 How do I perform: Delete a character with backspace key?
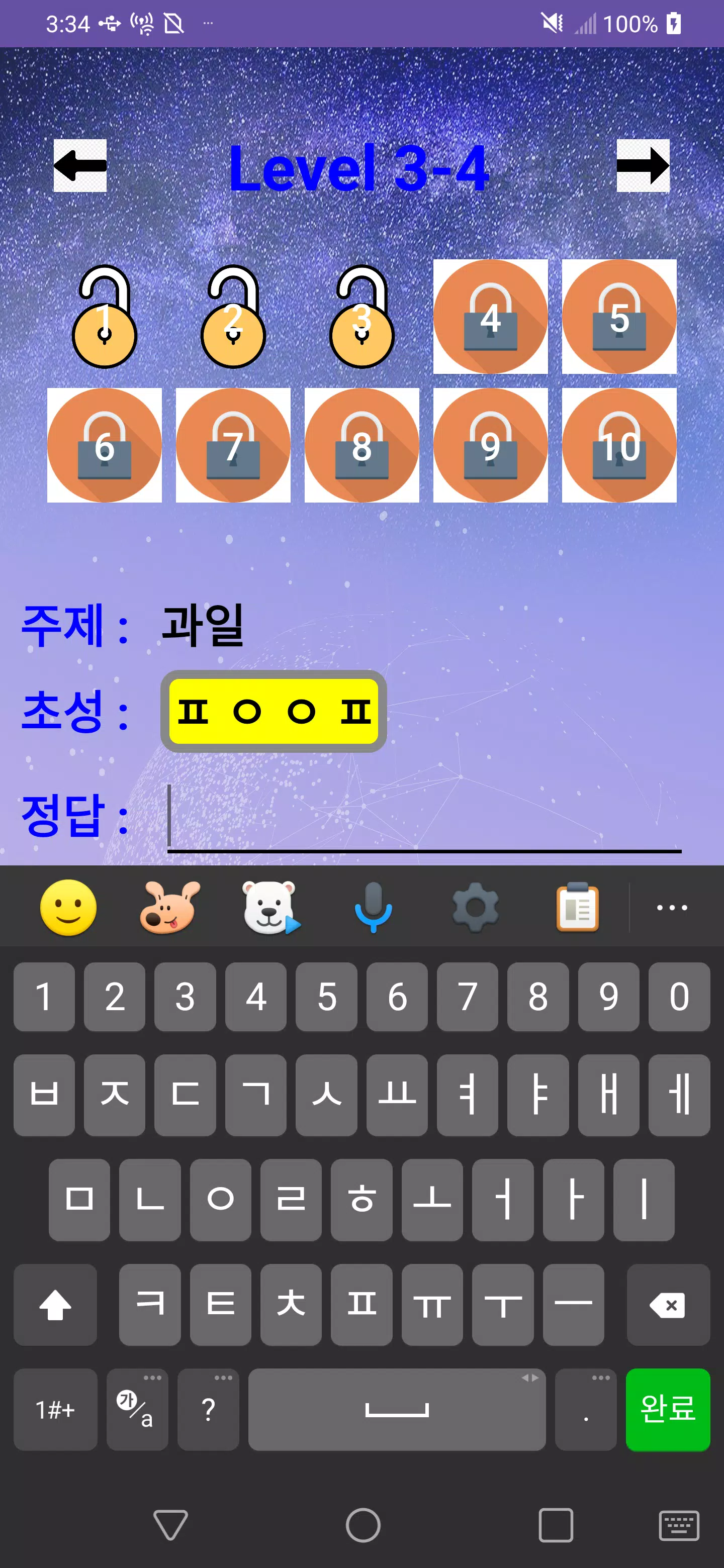(x=667, y=1305)
